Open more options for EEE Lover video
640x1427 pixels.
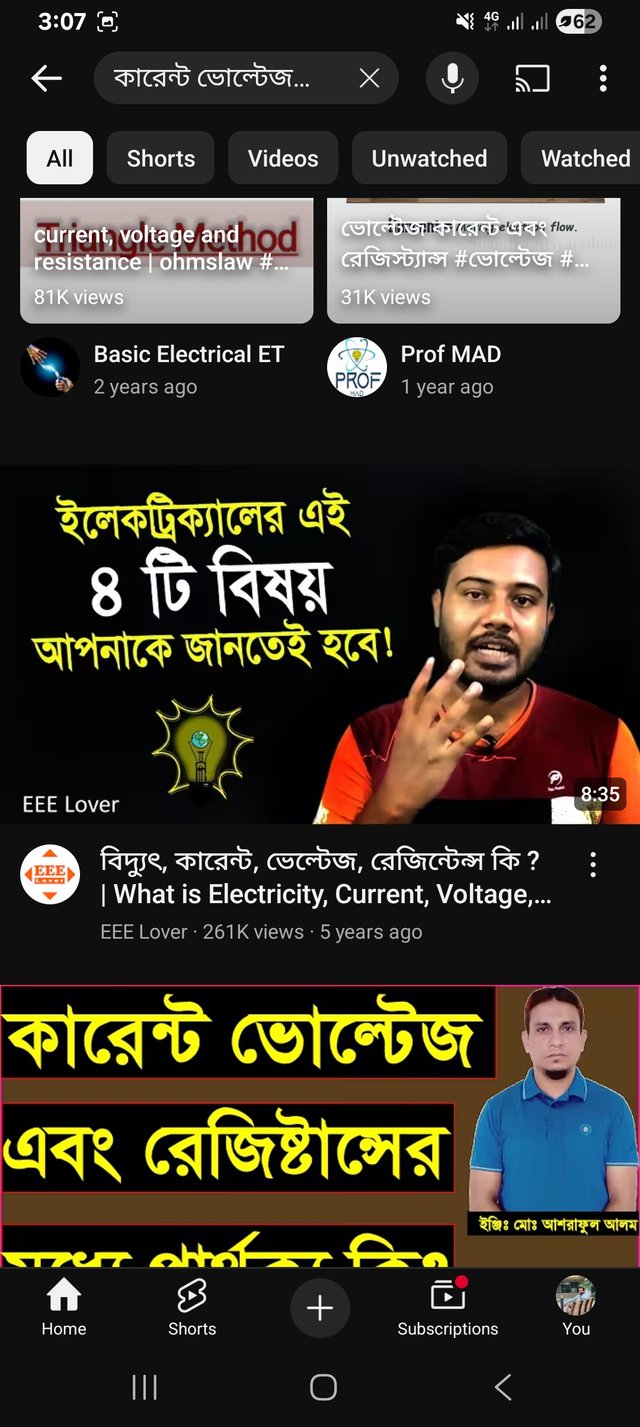593,865
